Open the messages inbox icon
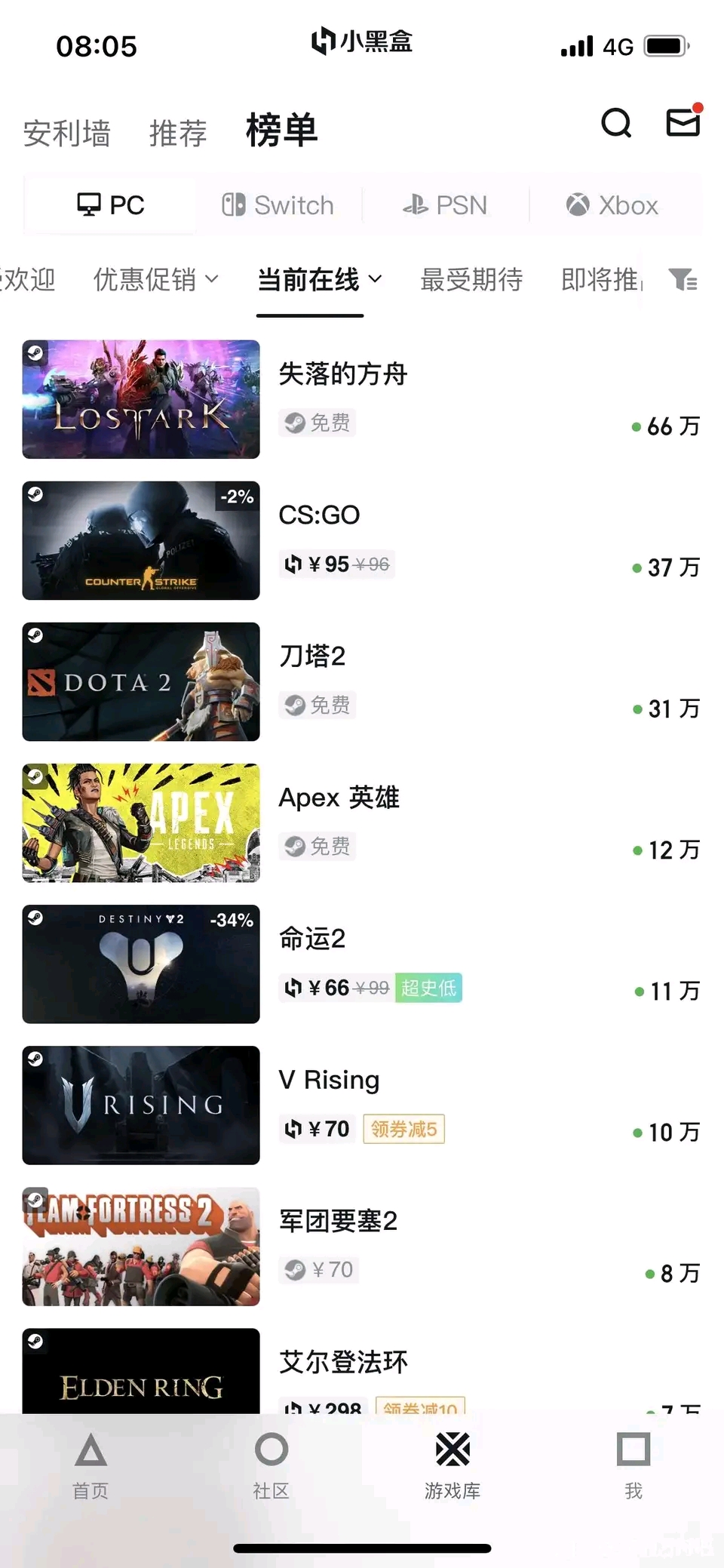Viewport: 724px width, 1568px height. [683, 121]
